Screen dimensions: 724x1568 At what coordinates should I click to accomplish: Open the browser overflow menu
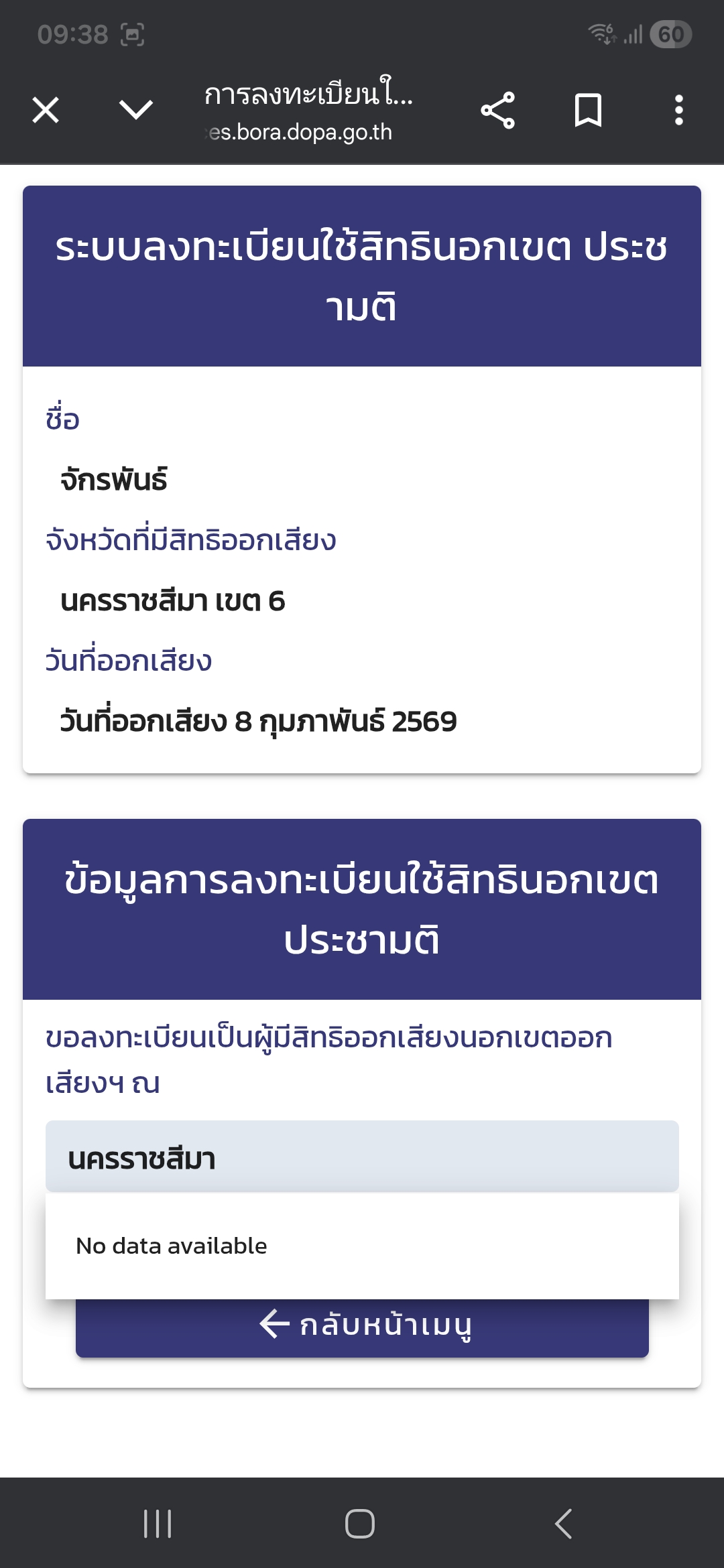coord(678,110)
